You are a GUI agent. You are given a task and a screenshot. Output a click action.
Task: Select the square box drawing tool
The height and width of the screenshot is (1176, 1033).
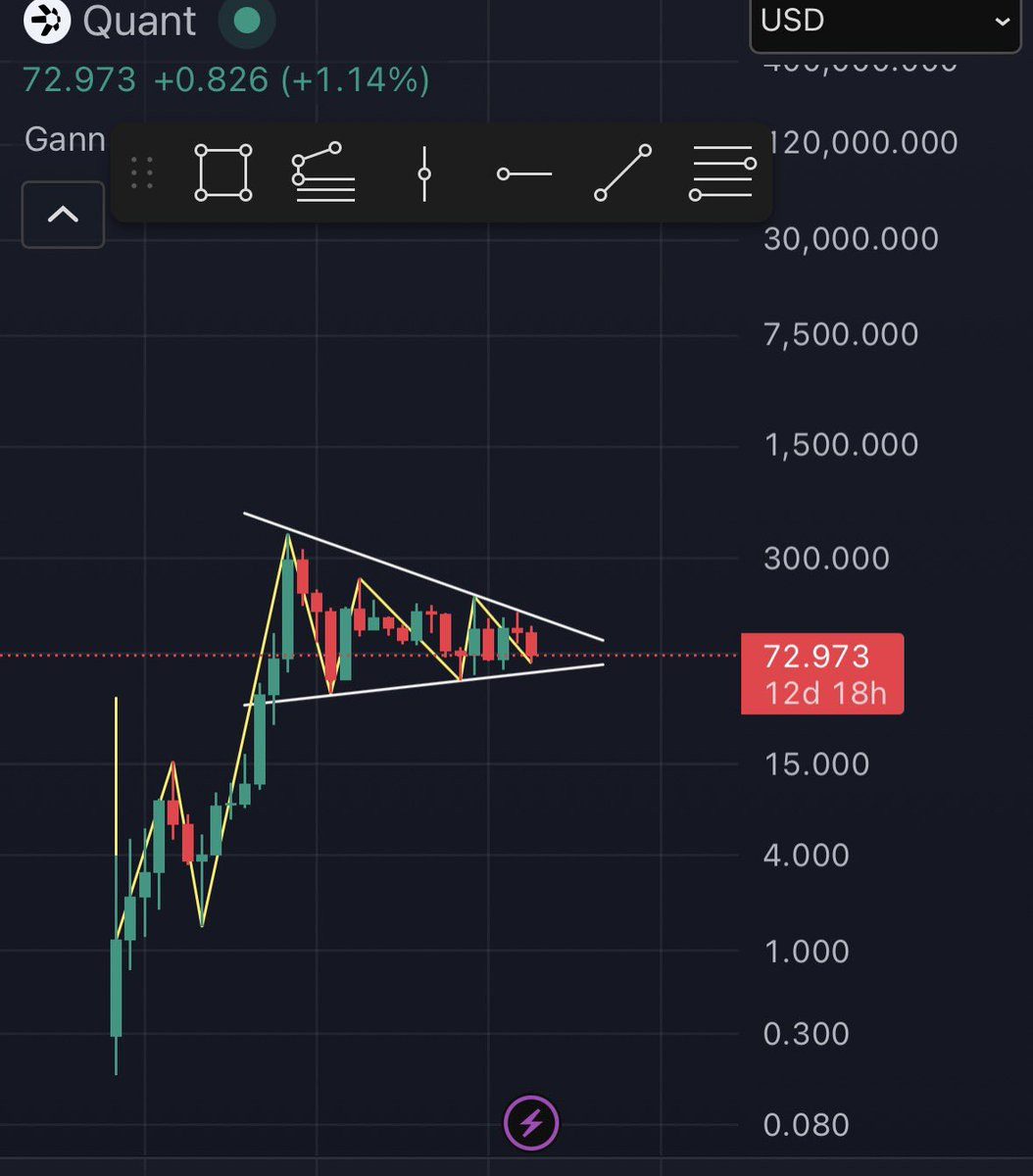pyautogui.click(x=223, y=173)
